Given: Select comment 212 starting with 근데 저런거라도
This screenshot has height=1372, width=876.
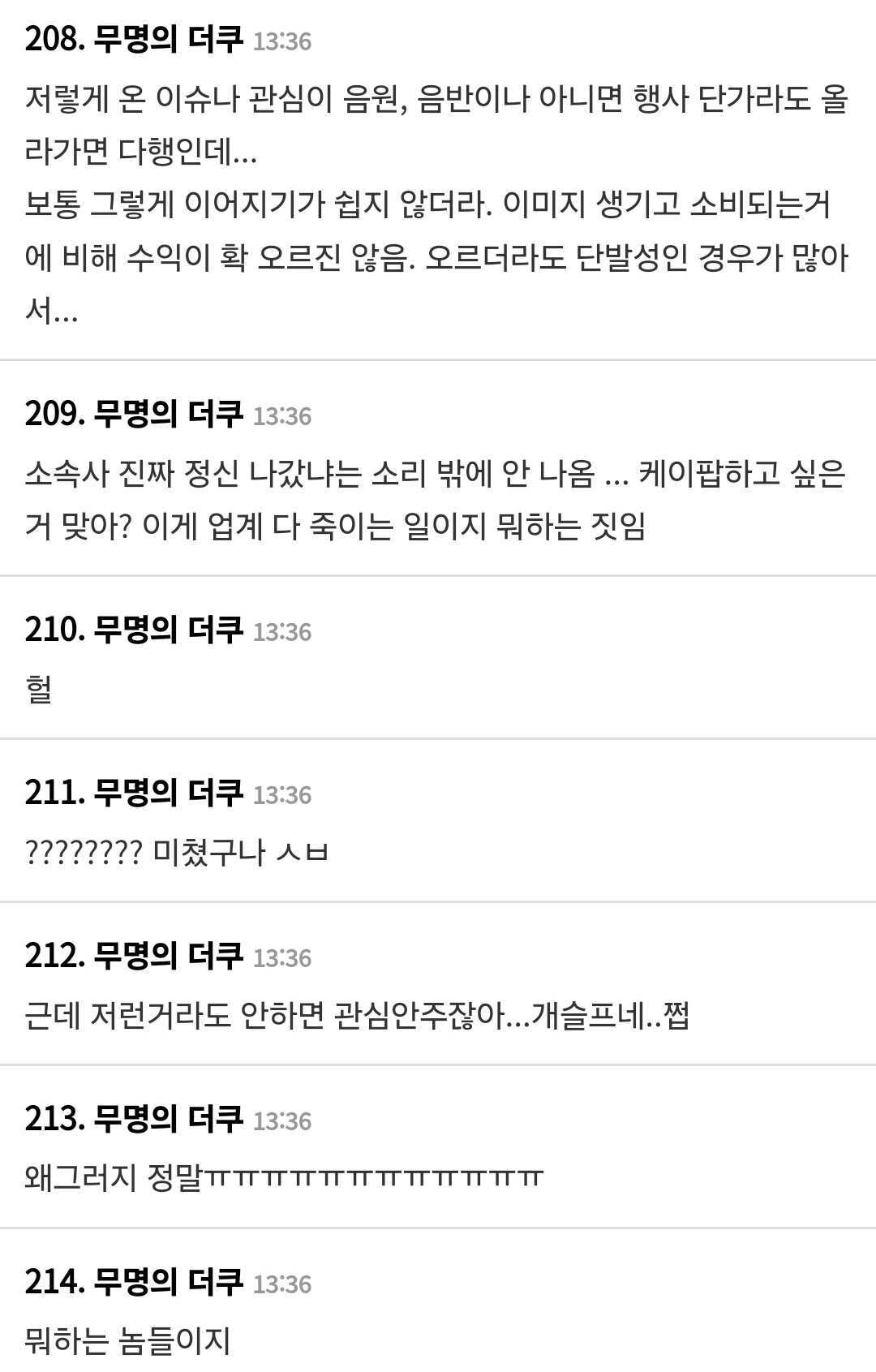Looking at the screenshot, I should tap(357, 1015).
